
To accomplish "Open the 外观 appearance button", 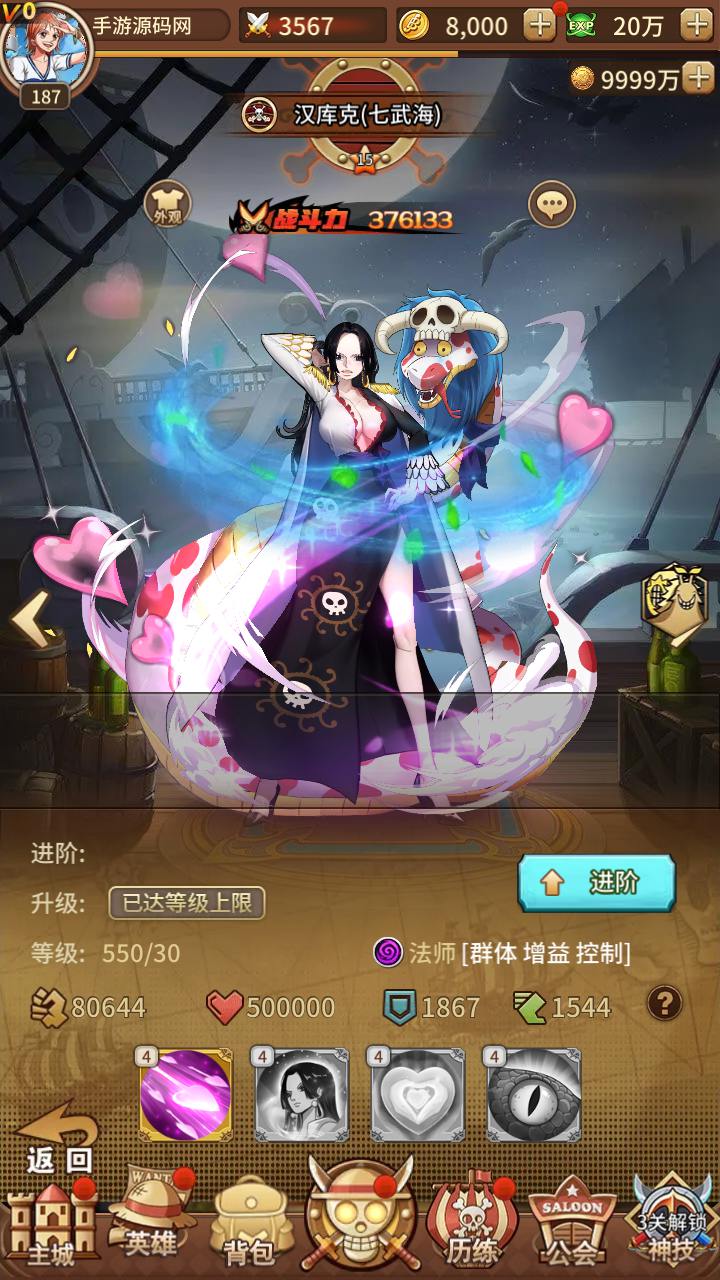I will (x=166, y=203).
